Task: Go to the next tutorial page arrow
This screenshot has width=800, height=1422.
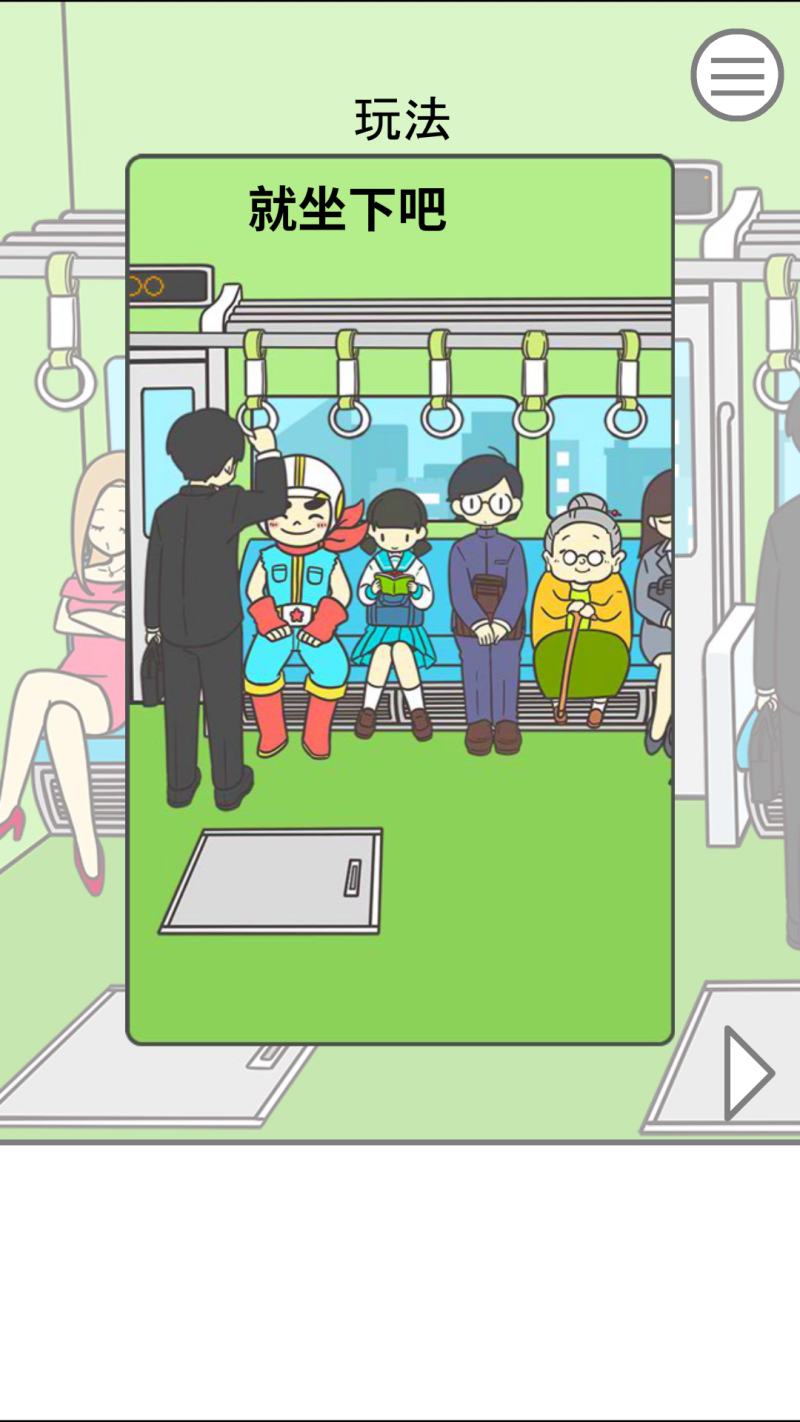Action: coord(747,1073)
